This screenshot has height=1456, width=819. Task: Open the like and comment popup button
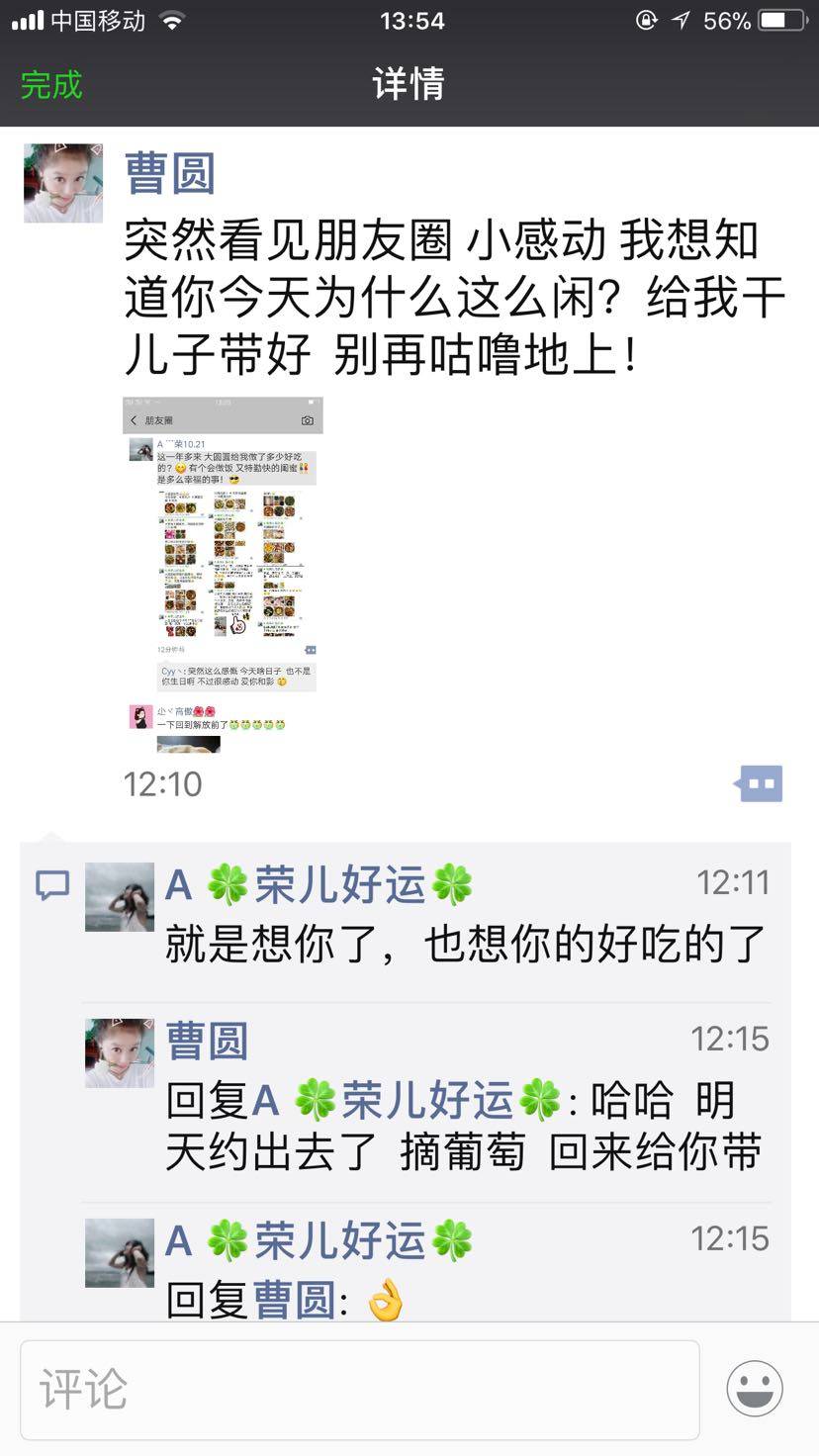[x=760, y=784]
